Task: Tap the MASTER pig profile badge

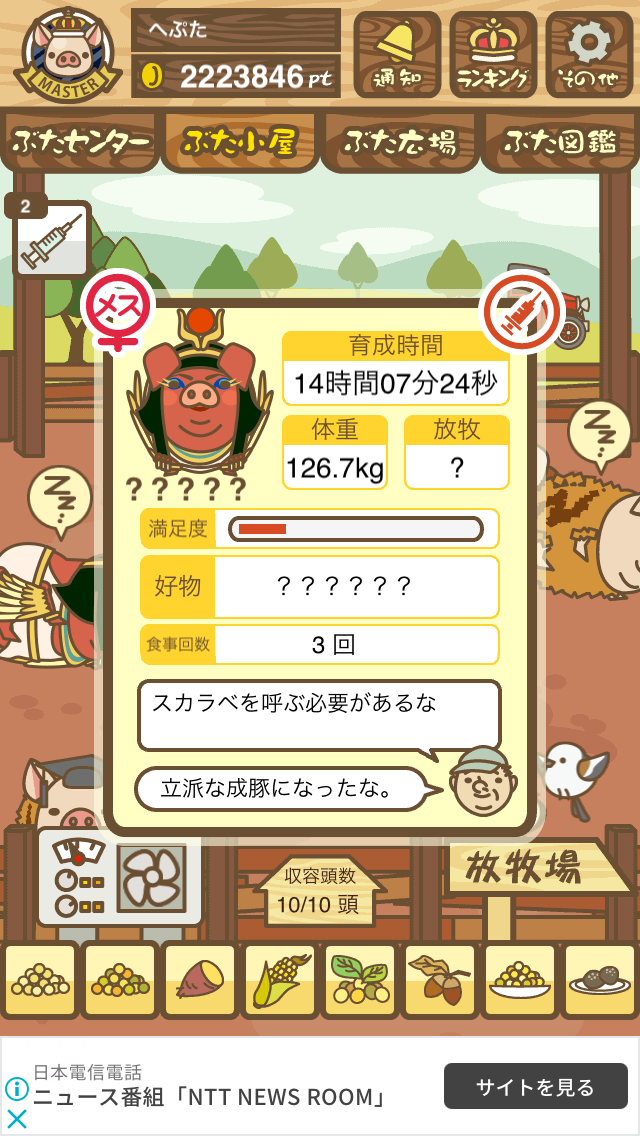Action: tap(67, 54)
